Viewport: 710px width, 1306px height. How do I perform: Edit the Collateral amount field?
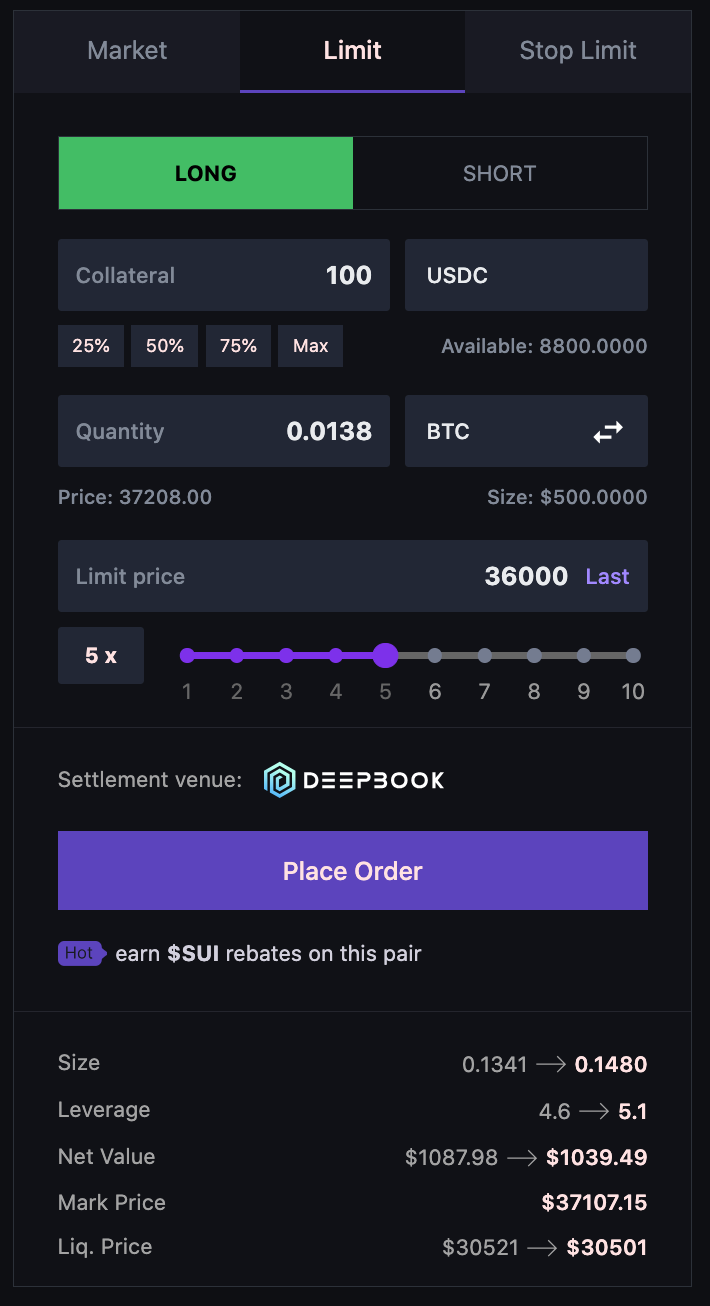coord(224,275)
